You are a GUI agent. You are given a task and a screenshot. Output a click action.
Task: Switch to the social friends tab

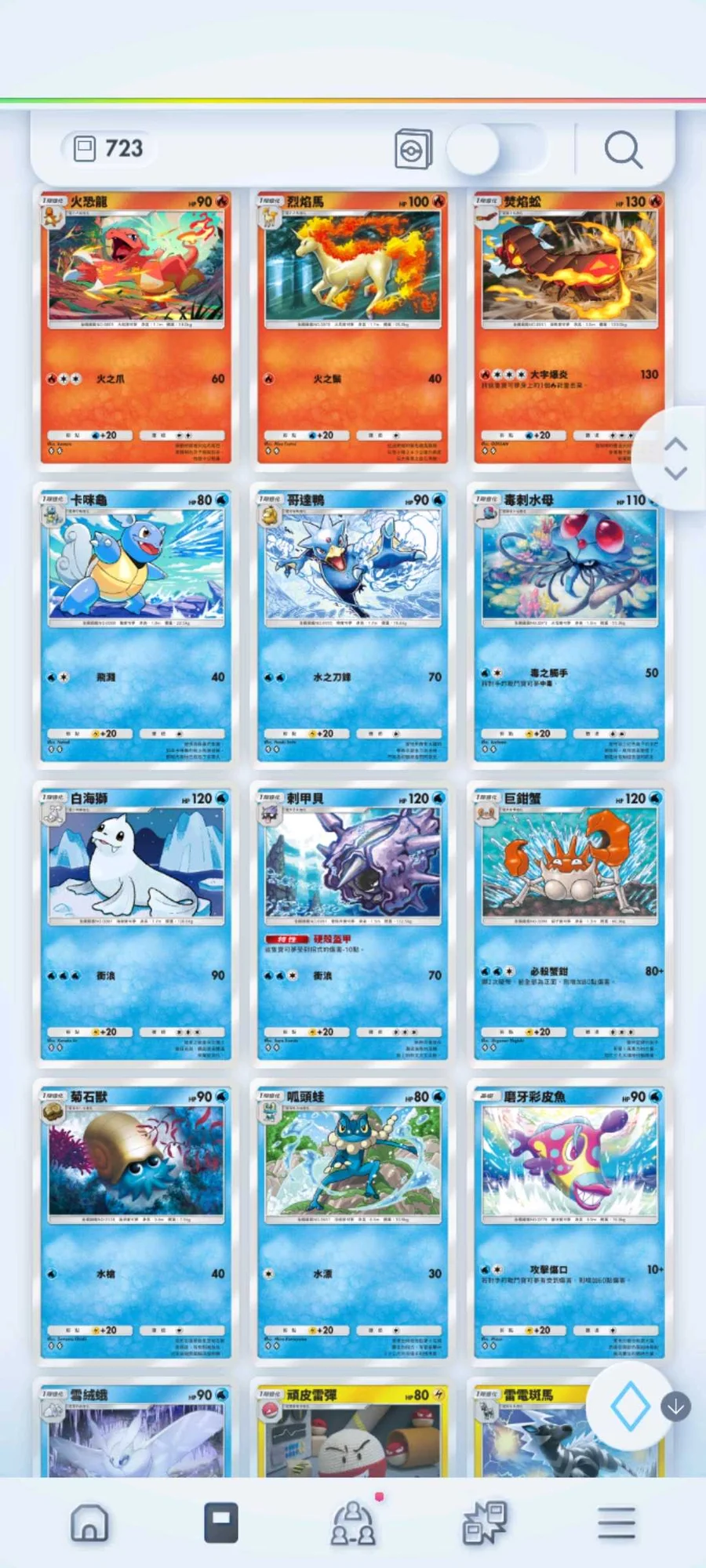coord(353,1523)
